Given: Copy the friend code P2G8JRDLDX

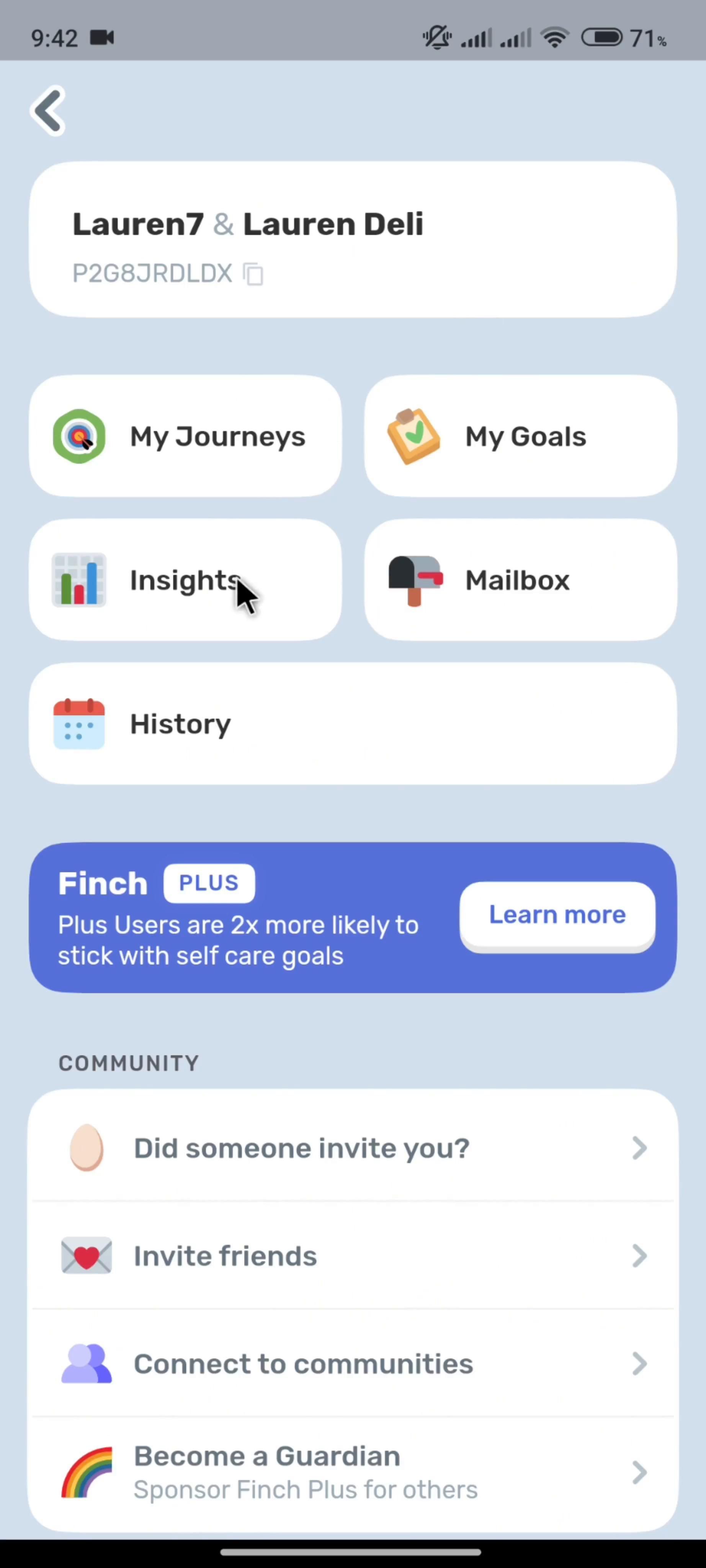Looking at the screenshot, I should [253, 274].
